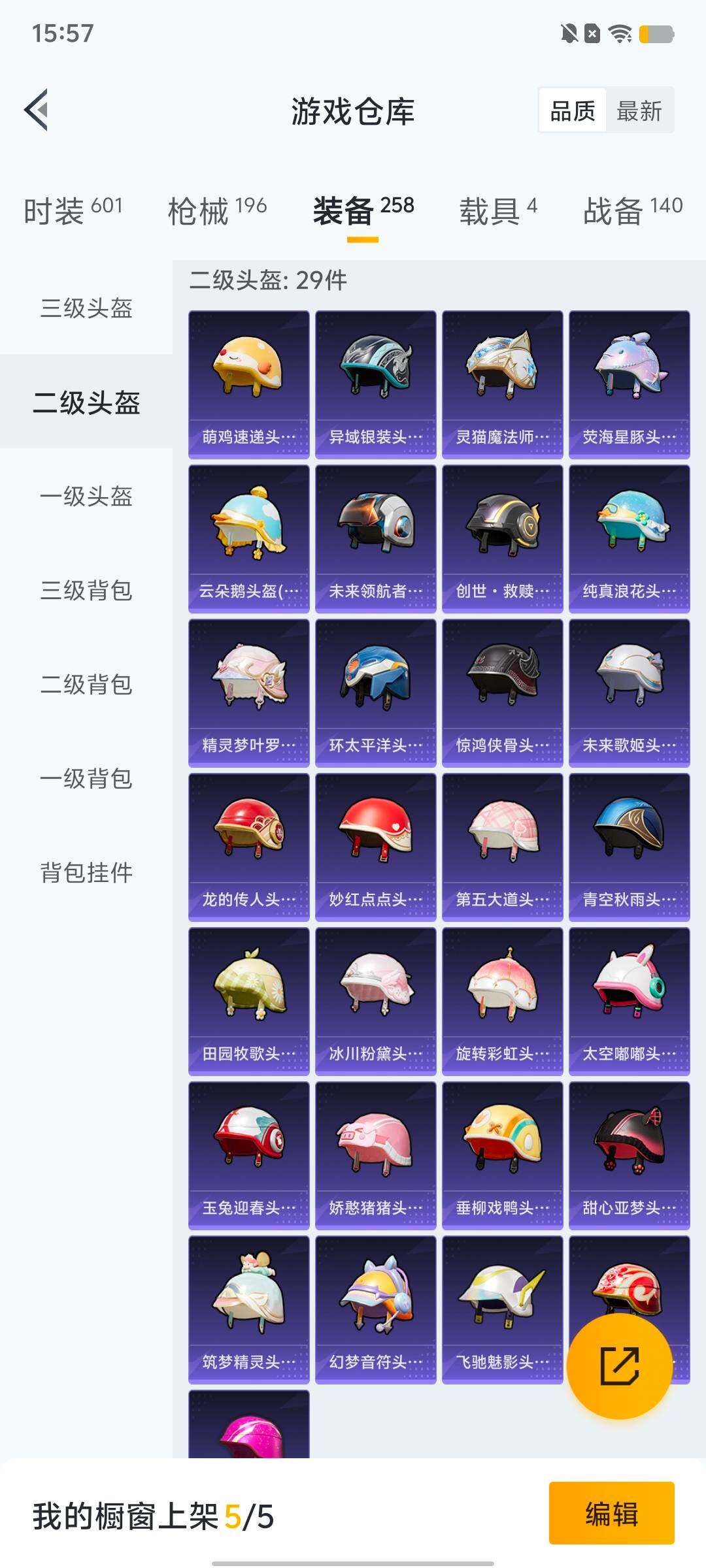Show the 一级头盔 category

tap(86, 496)
